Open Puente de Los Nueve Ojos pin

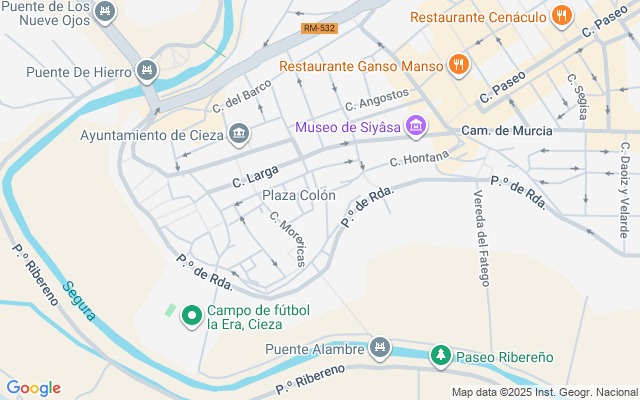105,11
